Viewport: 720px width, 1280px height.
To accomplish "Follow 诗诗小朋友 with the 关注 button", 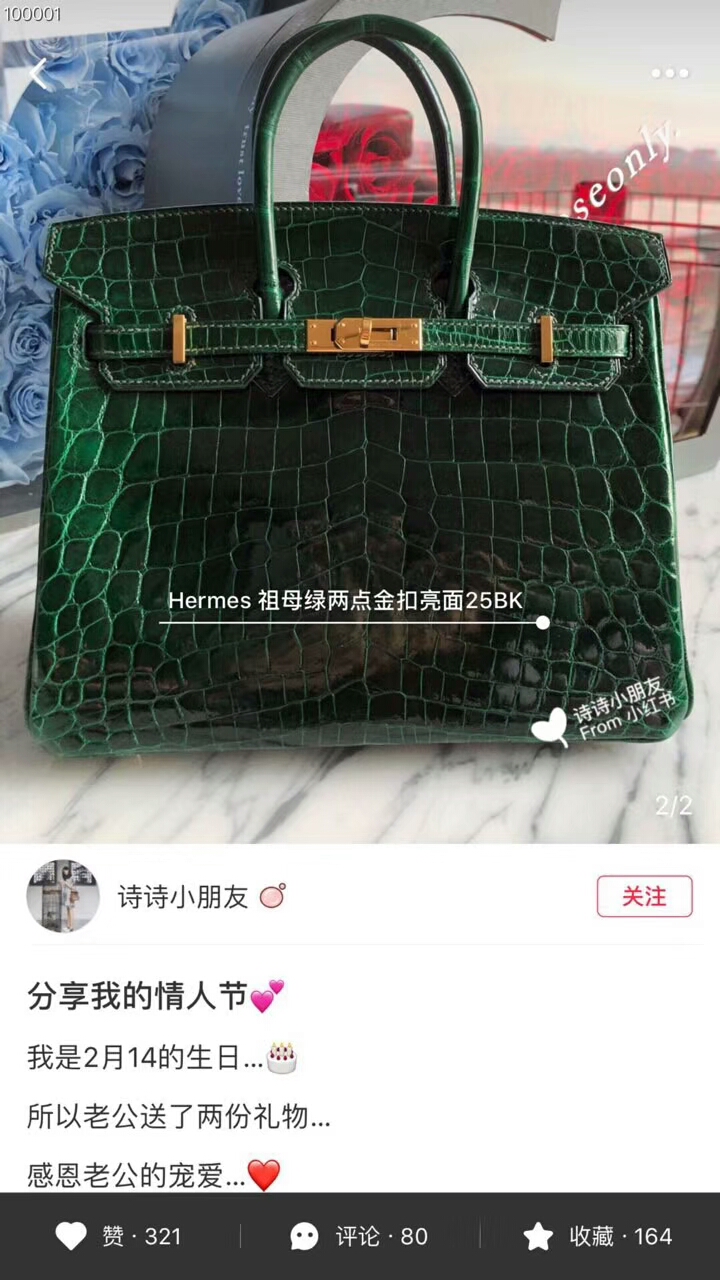I will 644,896.
